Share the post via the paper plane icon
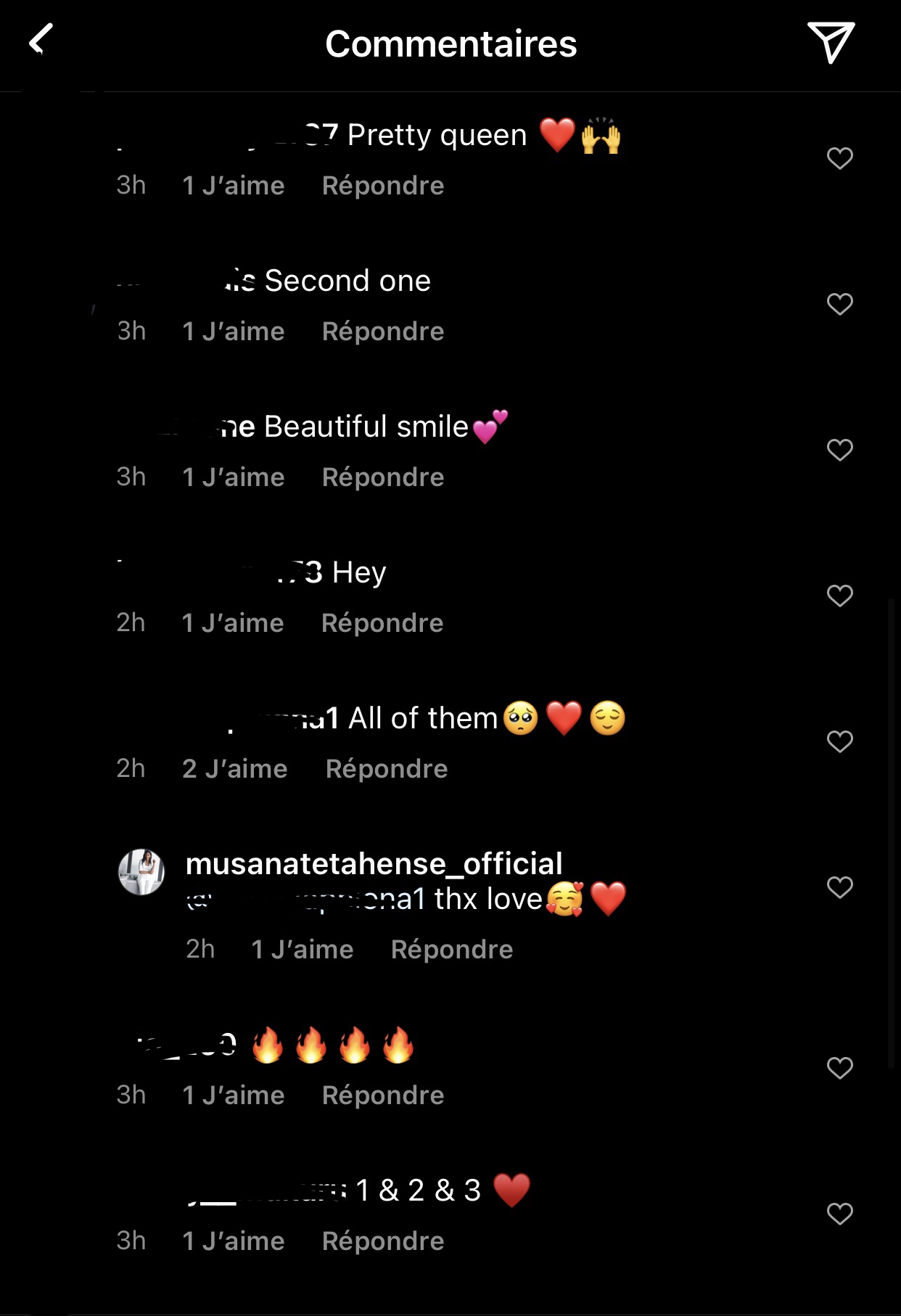901x1316 pixels. 830,42
